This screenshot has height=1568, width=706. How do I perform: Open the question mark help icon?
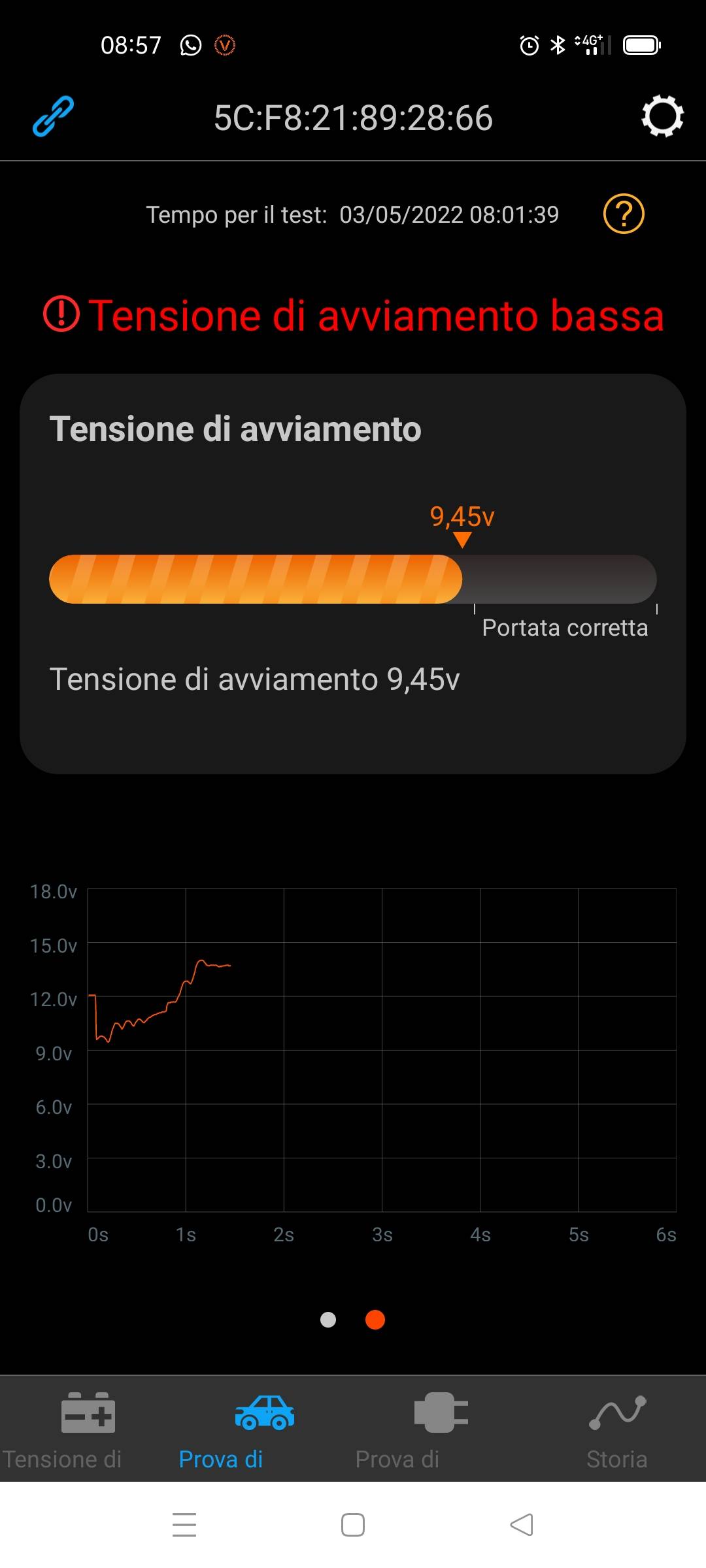[x=624, y=214]
